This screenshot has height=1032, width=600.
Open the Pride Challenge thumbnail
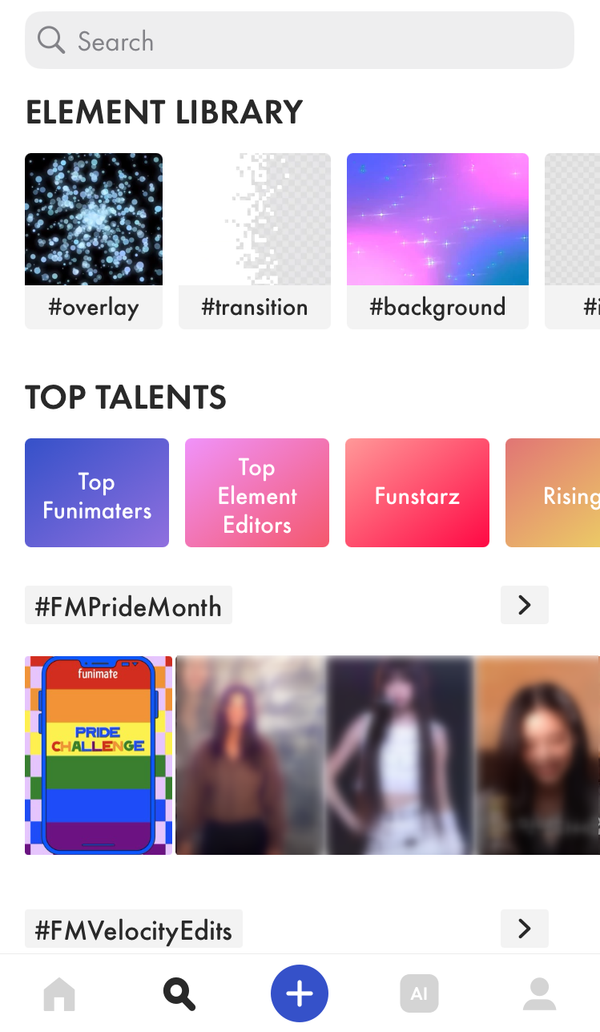(99, 756)
